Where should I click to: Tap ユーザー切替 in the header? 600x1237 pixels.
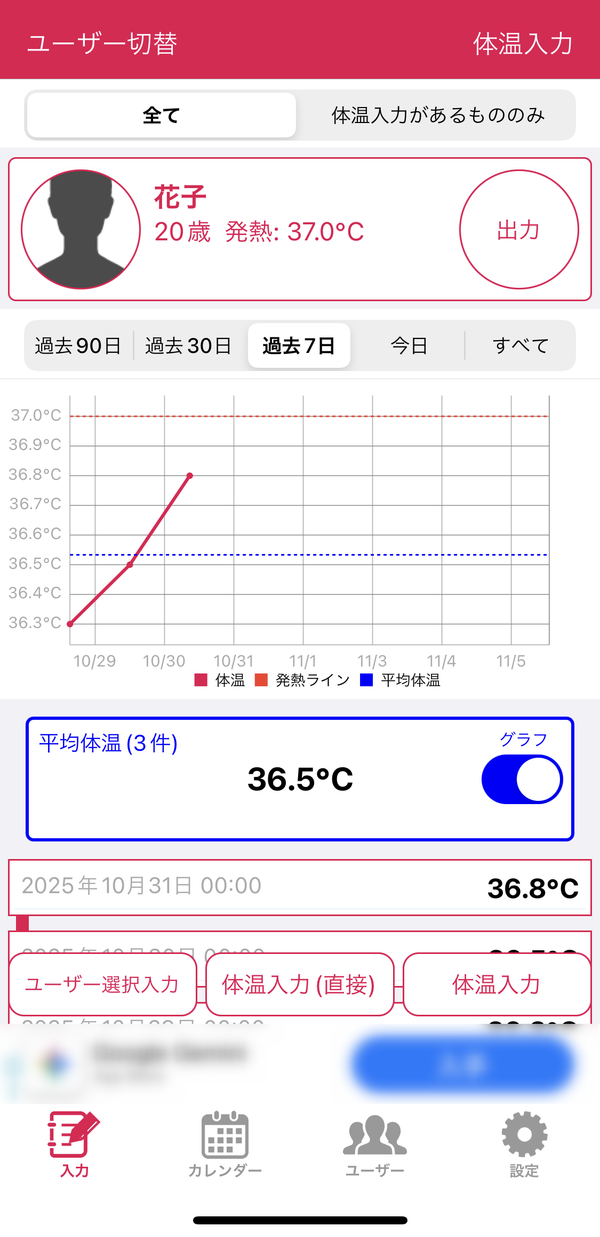click(102, 44)
